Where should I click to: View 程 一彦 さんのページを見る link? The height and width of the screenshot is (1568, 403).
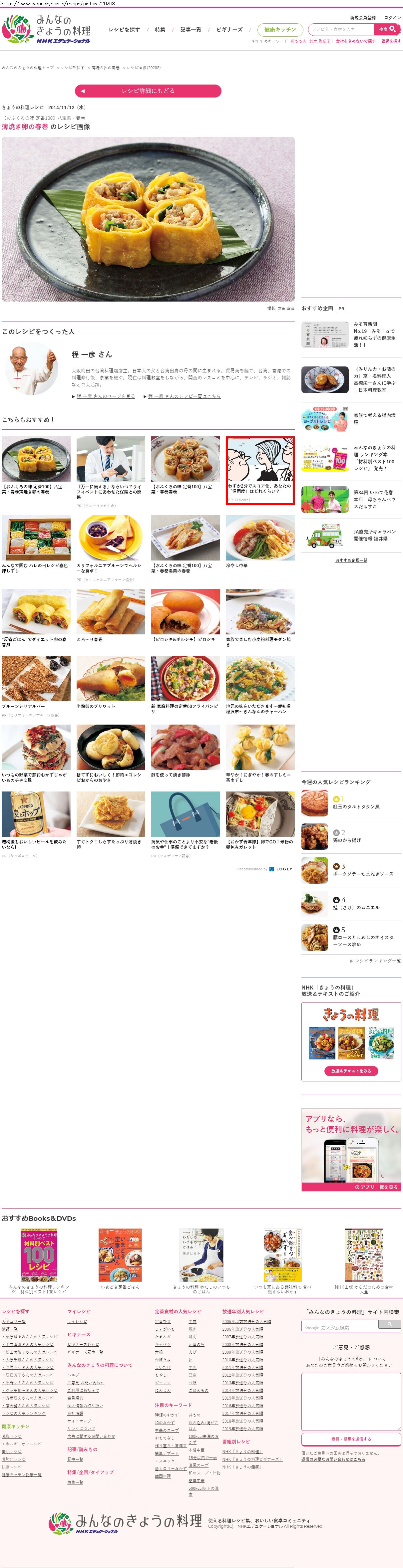coord(105,396)
